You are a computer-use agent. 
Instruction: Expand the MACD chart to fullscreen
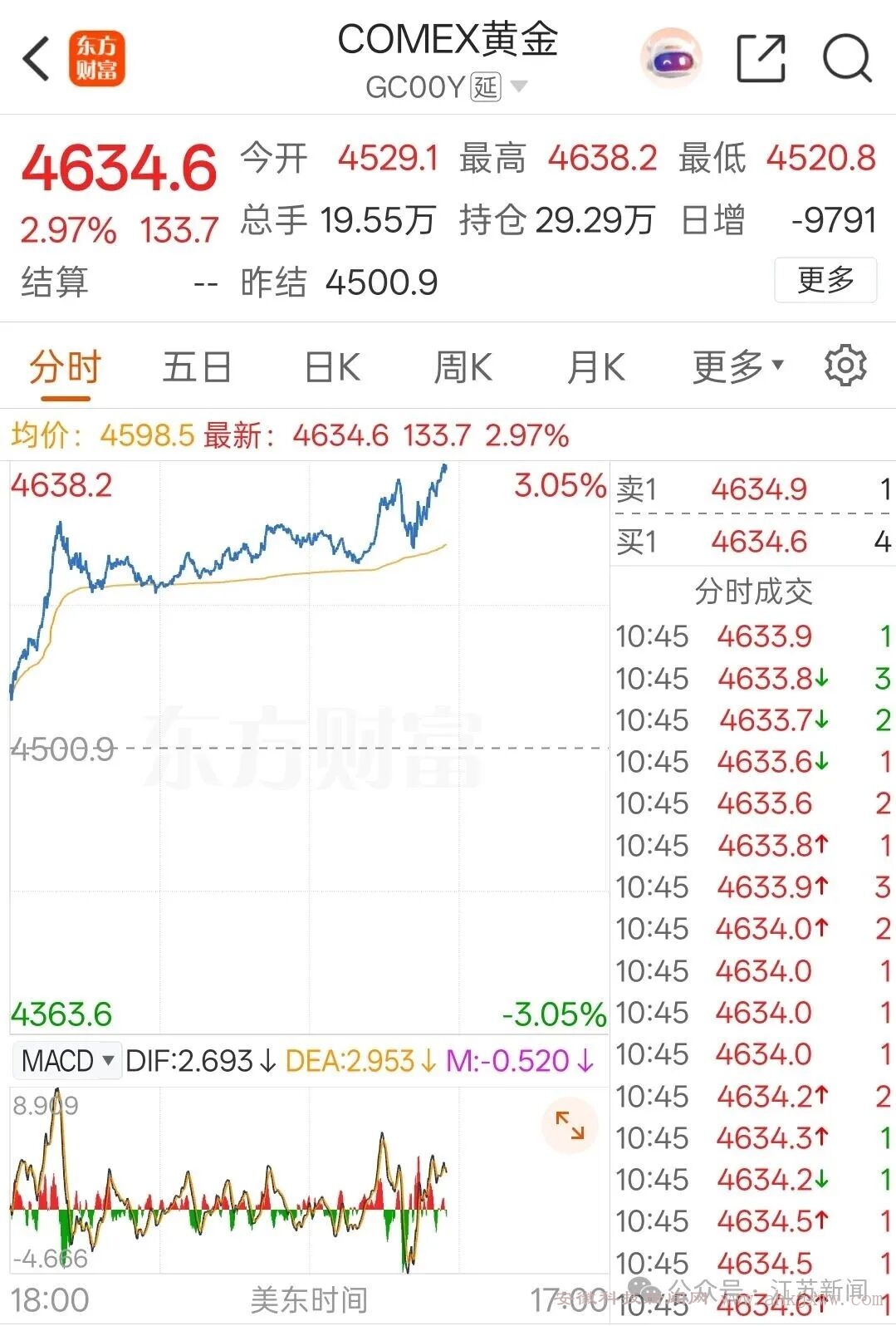(x=569, y=1126)
